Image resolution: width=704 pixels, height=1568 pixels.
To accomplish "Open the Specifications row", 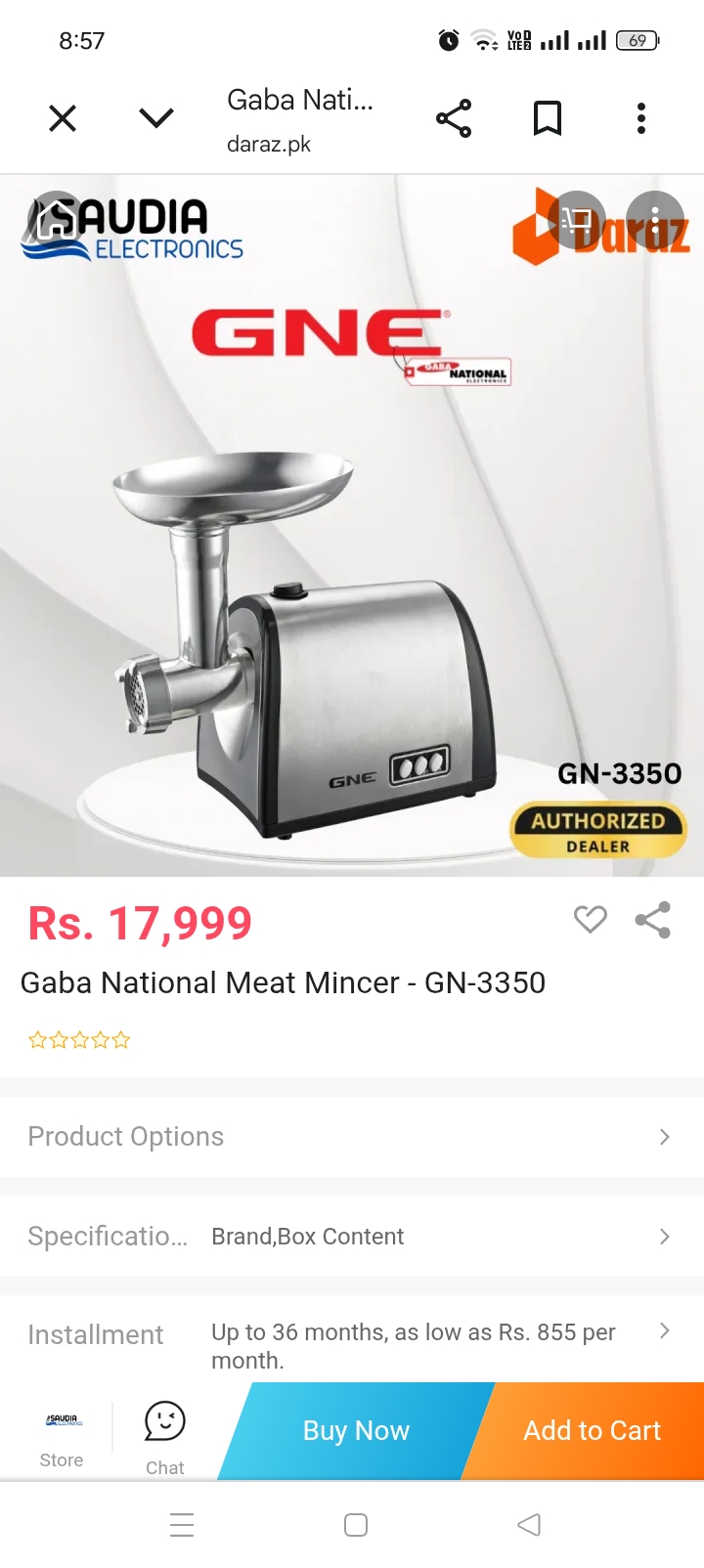I will tap(352, 1237).
